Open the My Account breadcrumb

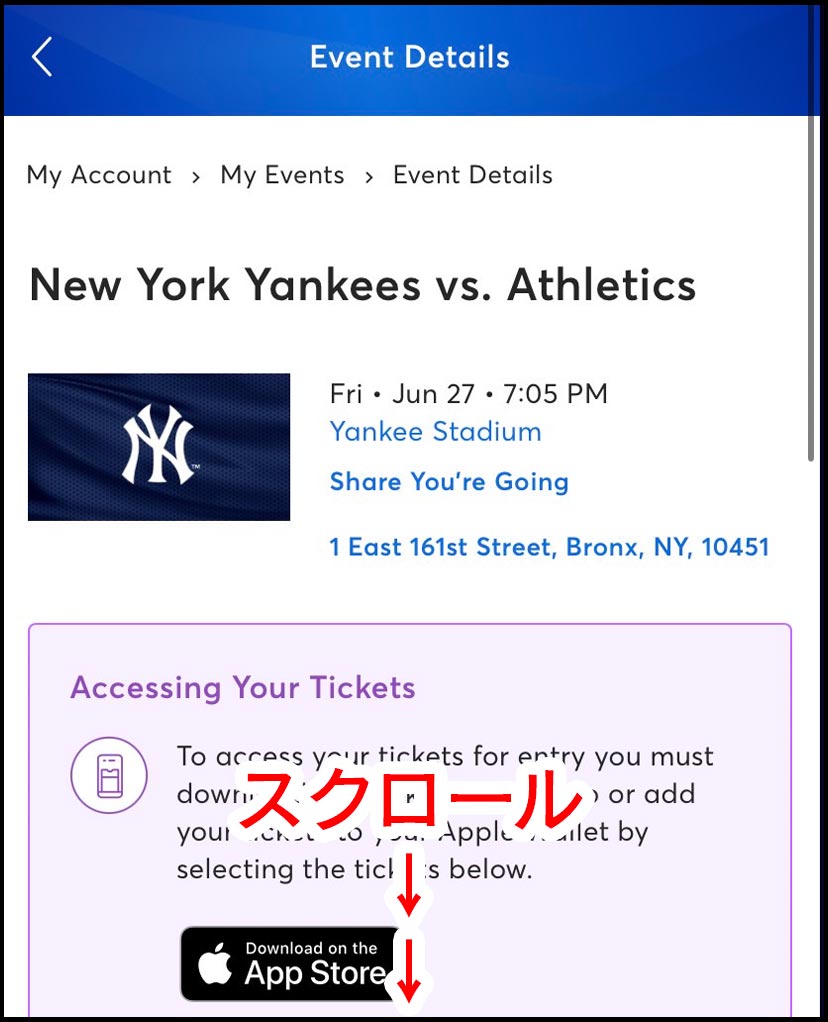(99, 175)
